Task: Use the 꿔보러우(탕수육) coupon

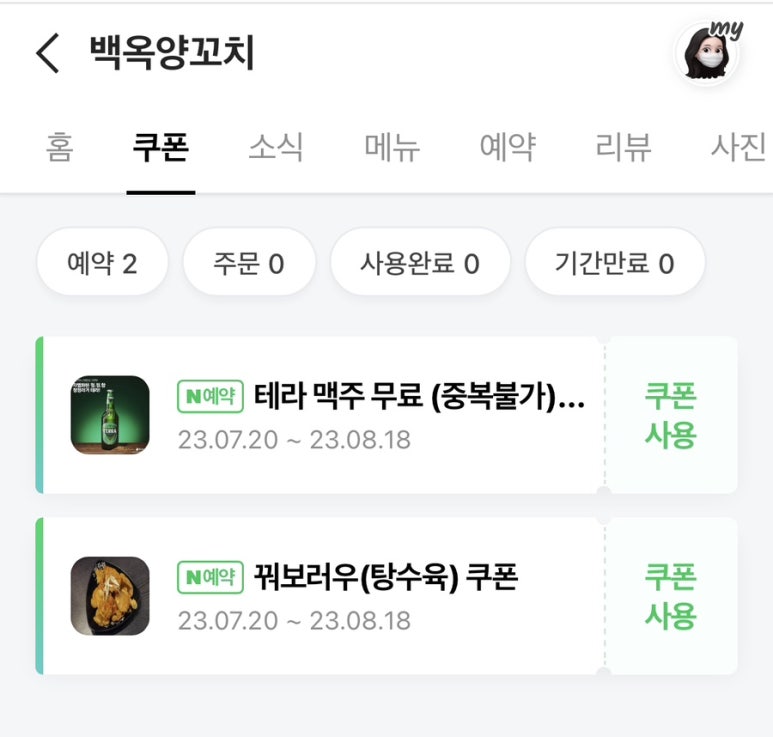Action: click(x=670, y=596)
